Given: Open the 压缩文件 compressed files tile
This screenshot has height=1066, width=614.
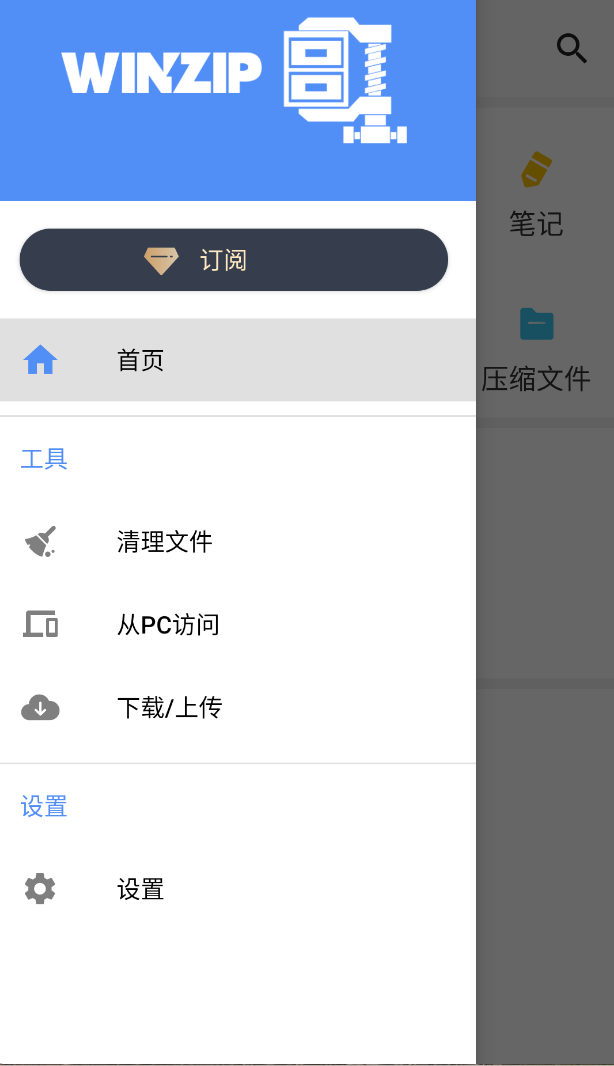Looking at the screenshot, I should point(537,351).
